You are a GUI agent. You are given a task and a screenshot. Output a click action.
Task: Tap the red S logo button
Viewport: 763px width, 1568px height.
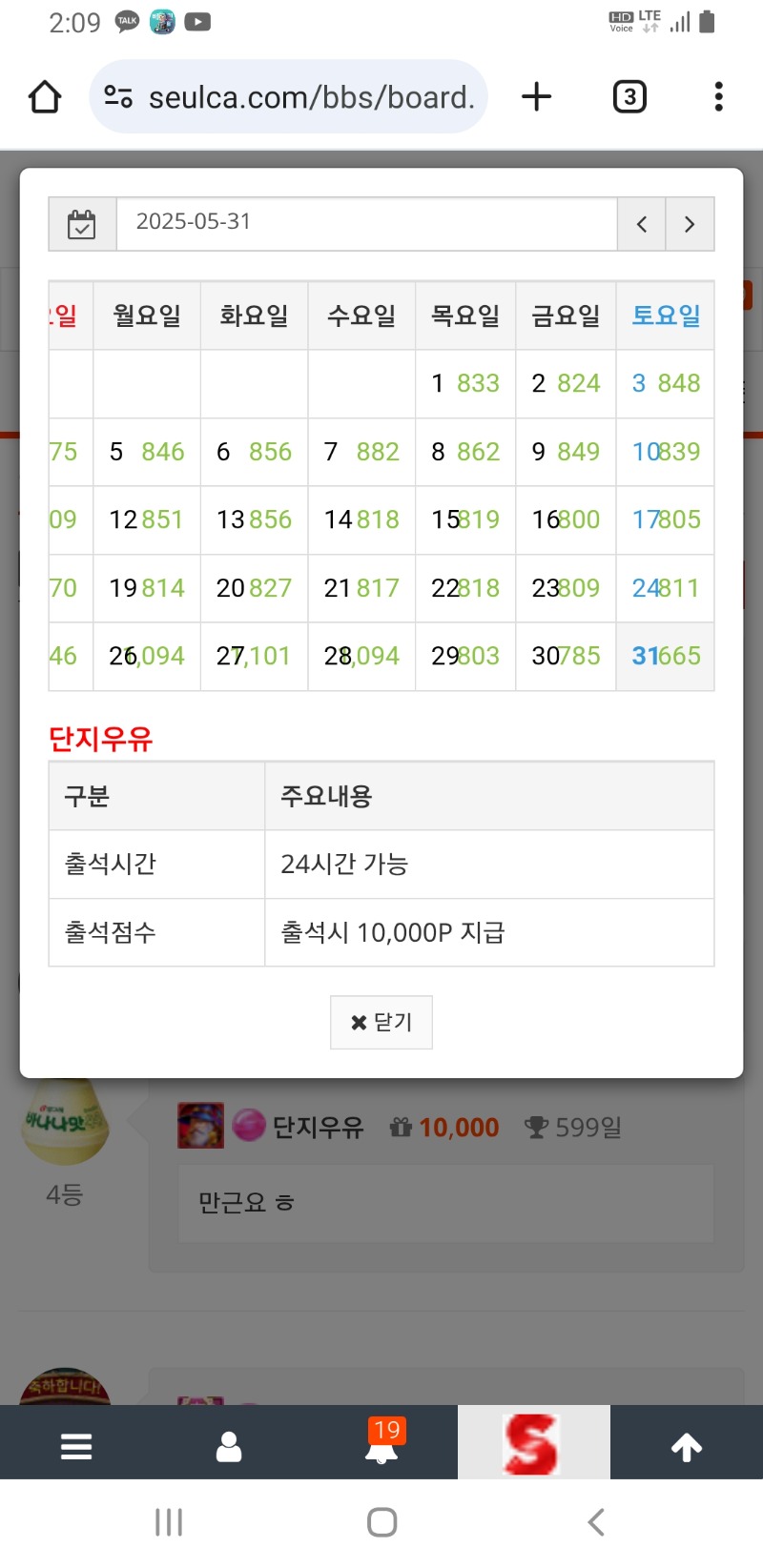(532, 1444)
